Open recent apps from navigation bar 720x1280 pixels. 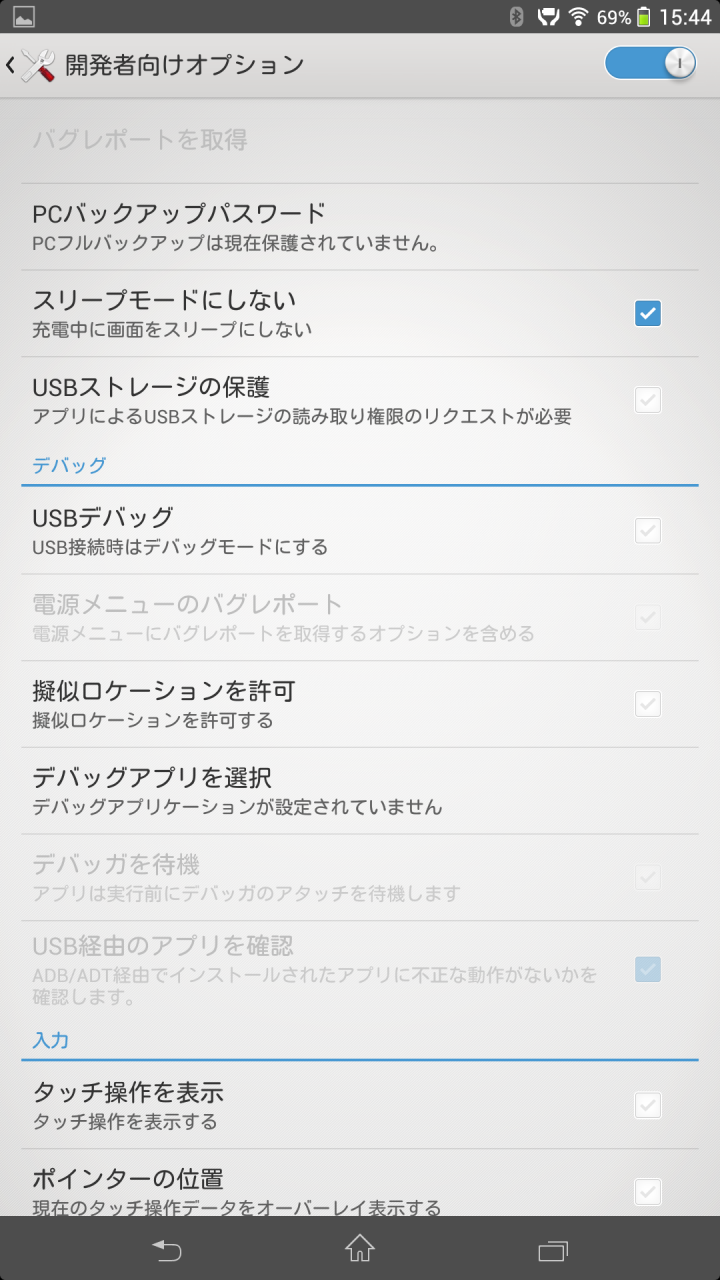tap(552, 1249)
